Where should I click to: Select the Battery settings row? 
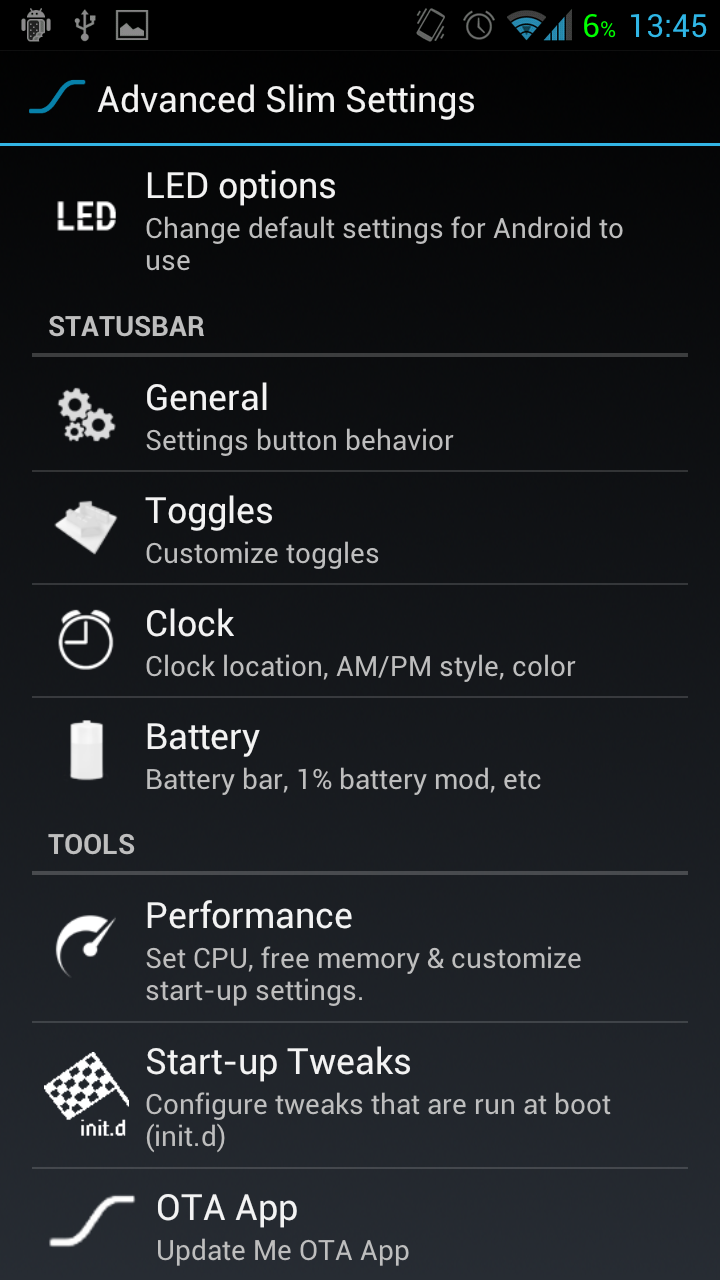click(x=360, y=755)
